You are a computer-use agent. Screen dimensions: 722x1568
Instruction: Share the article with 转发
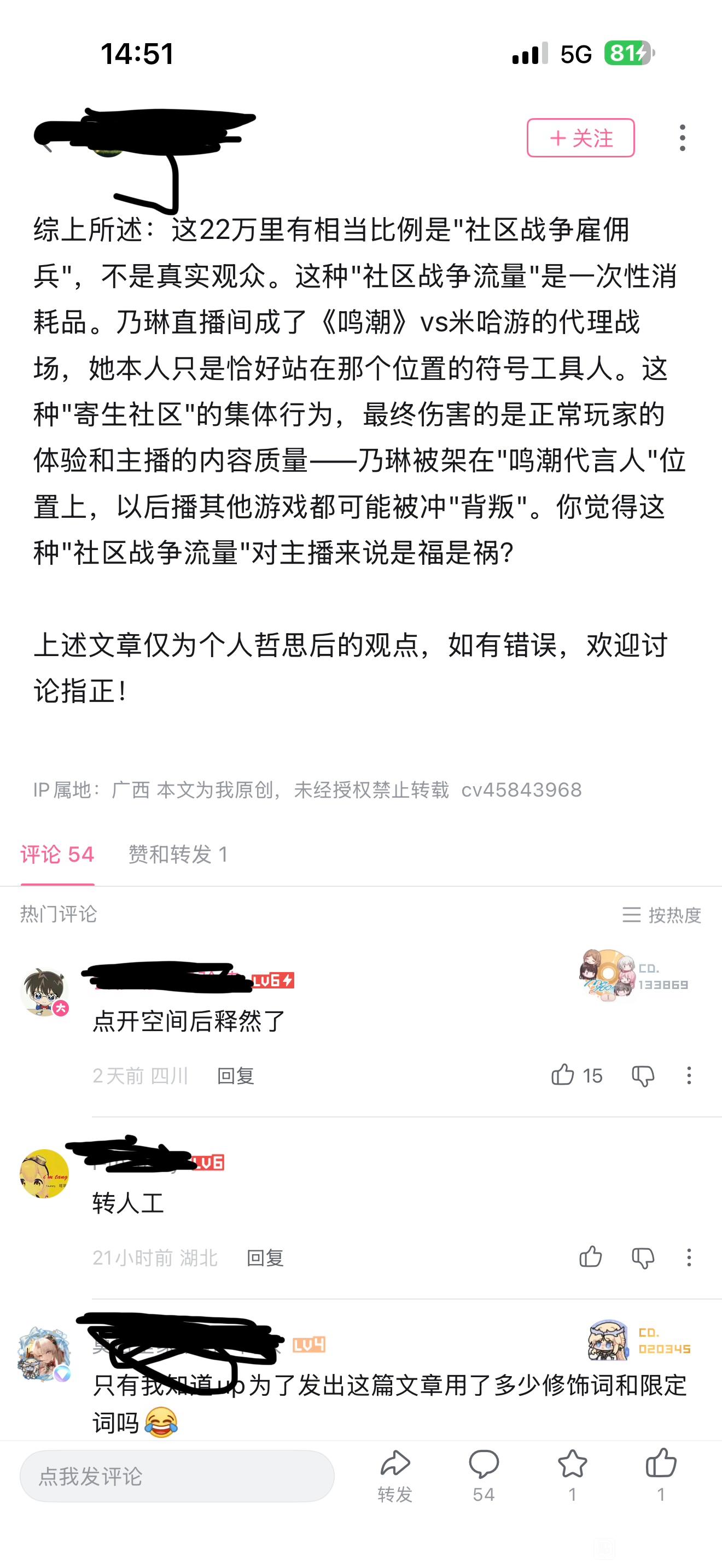(395, 1475)
